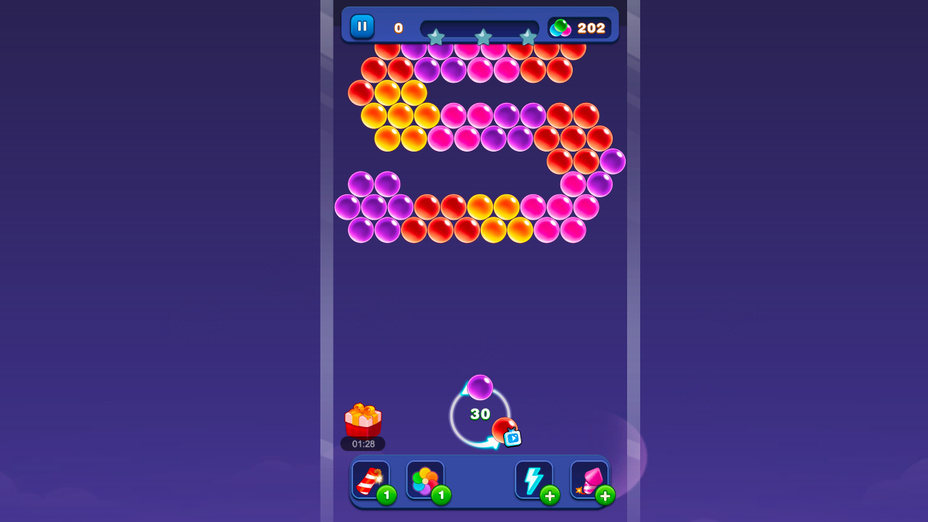This screenshot has width=928, height=522.
Task: Tap the purple shooter bubble
Action: pyautogui.click(x=480, y=387)
